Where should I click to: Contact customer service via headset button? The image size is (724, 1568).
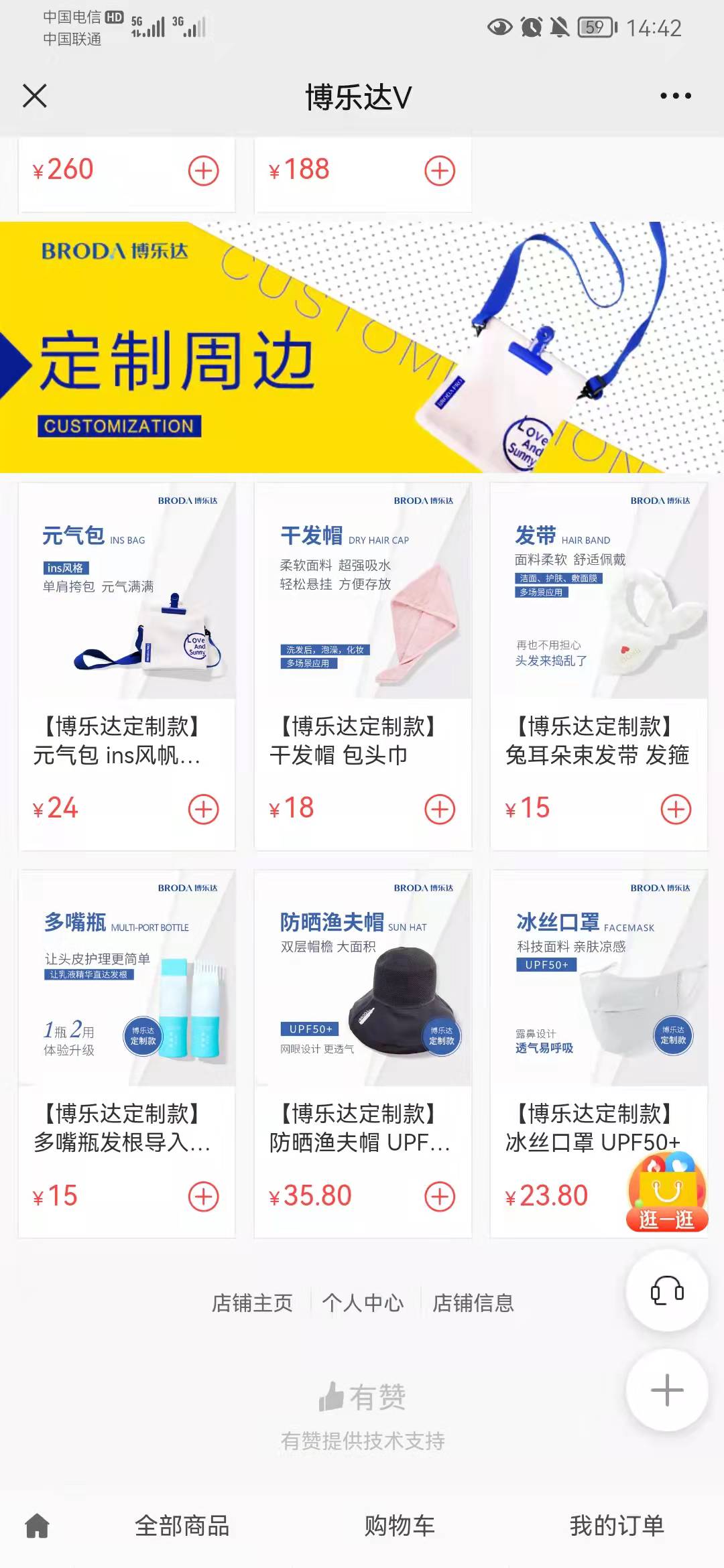[667, 1291]
